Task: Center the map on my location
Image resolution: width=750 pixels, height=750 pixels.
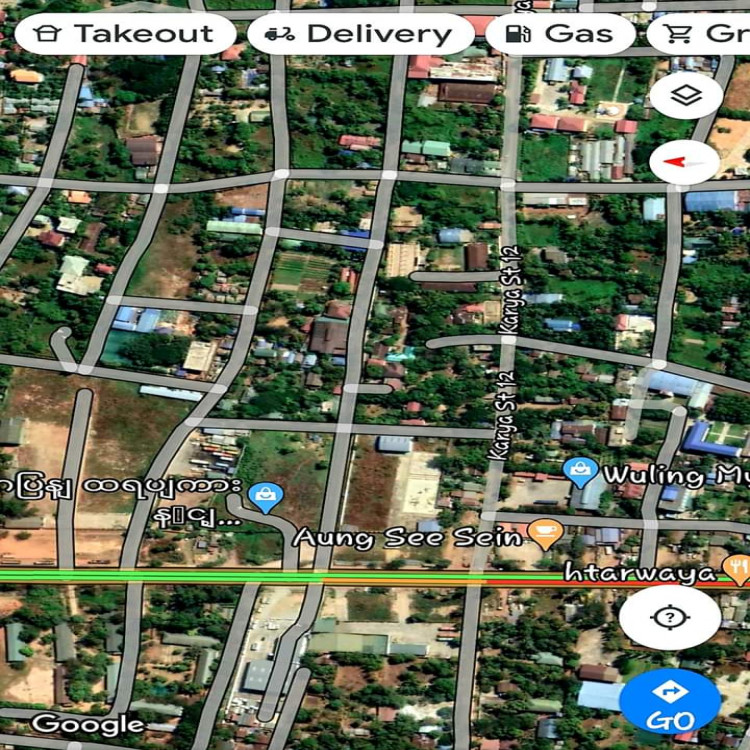Action: (669, 617)
